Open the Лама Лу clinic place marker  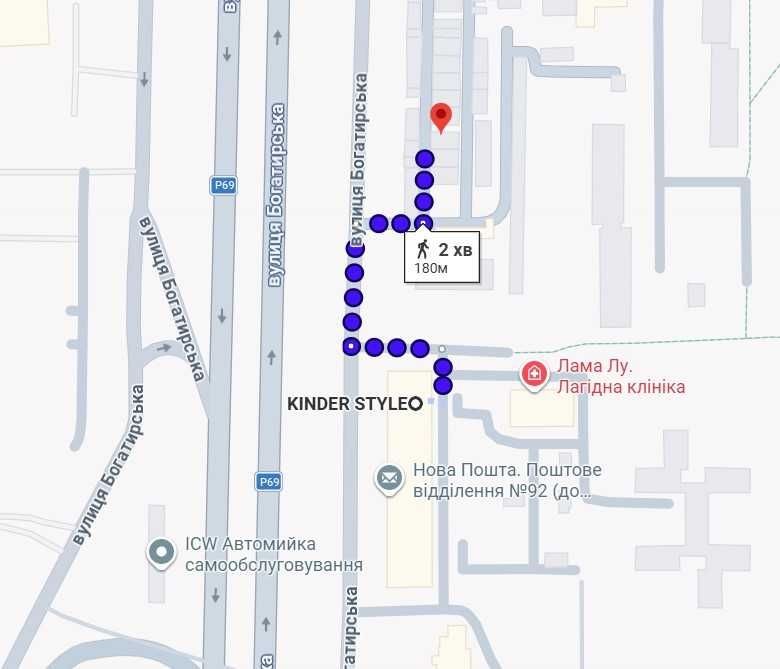point(534,375)
